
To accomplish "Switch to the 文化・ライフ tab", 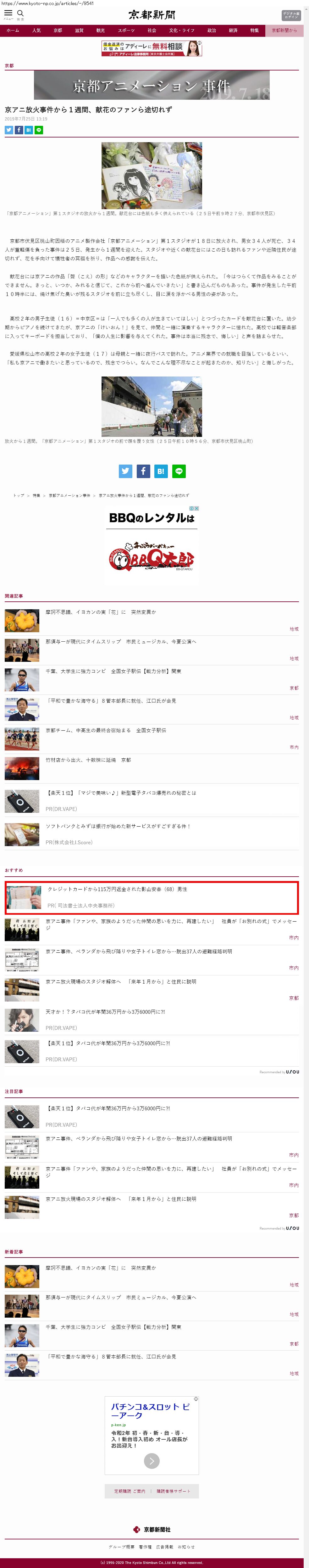I will (x=181, y=31).
